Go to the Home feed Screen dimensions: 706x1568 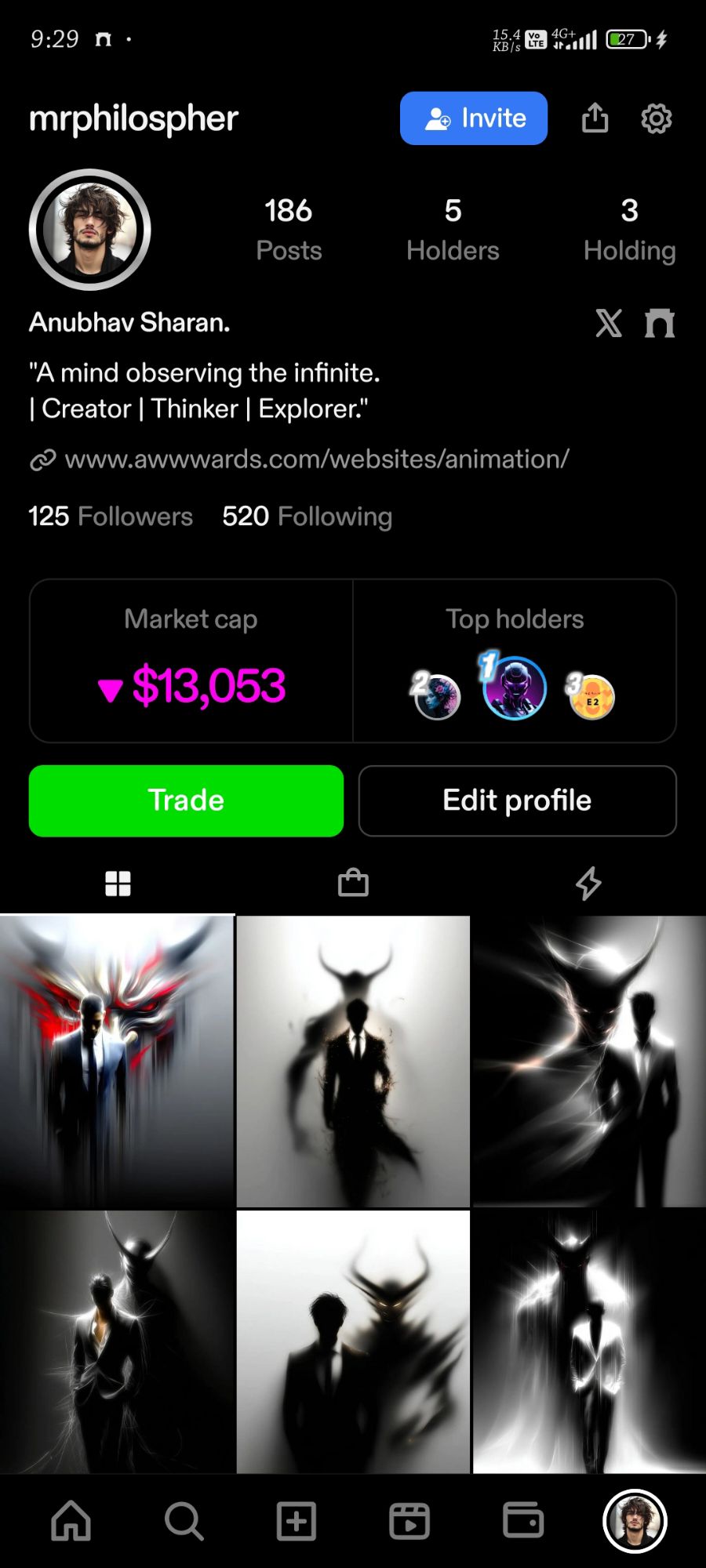[71, 1521]
